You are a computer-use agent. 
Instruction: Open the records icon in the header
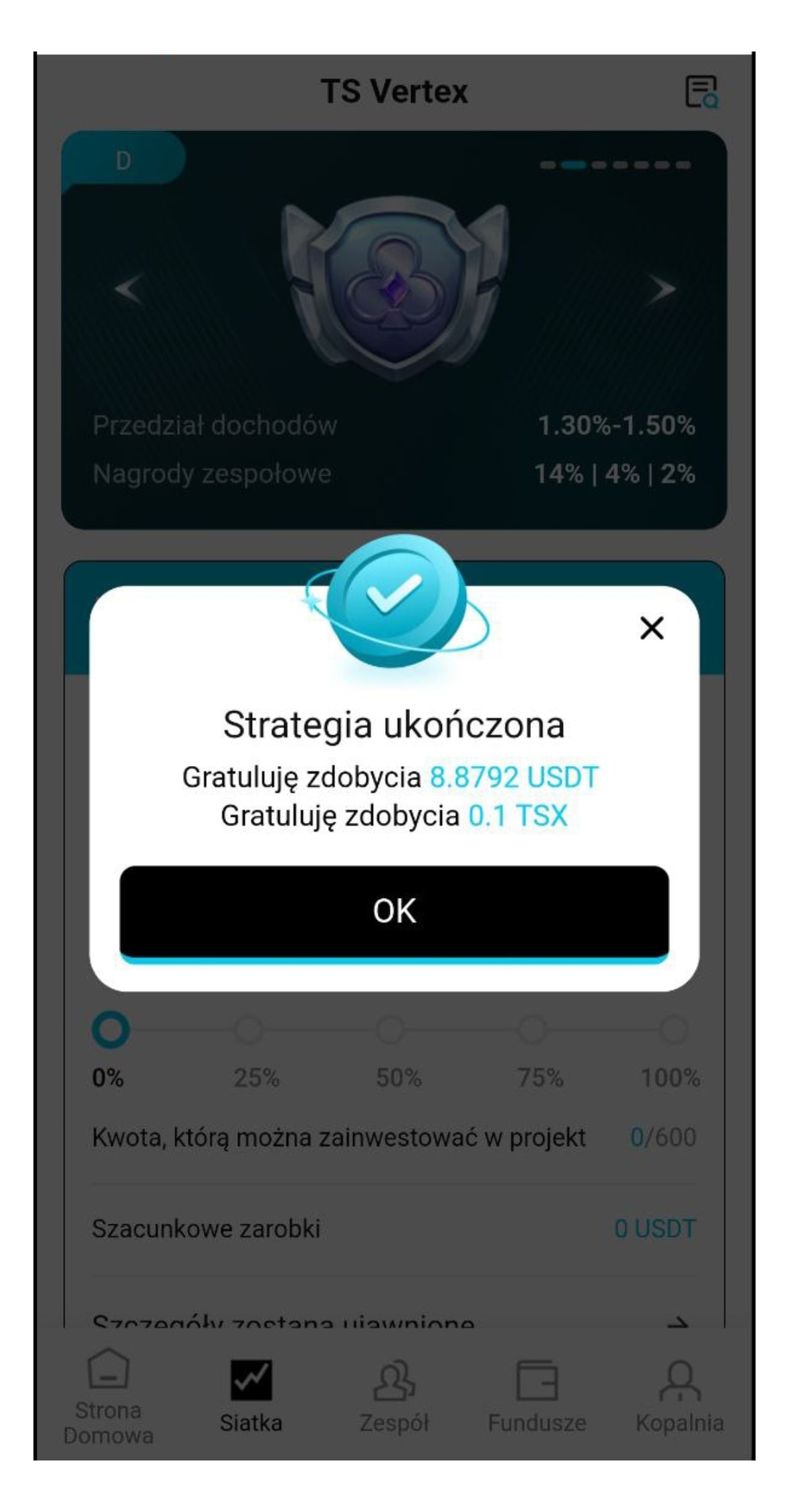tap(701, 92)
